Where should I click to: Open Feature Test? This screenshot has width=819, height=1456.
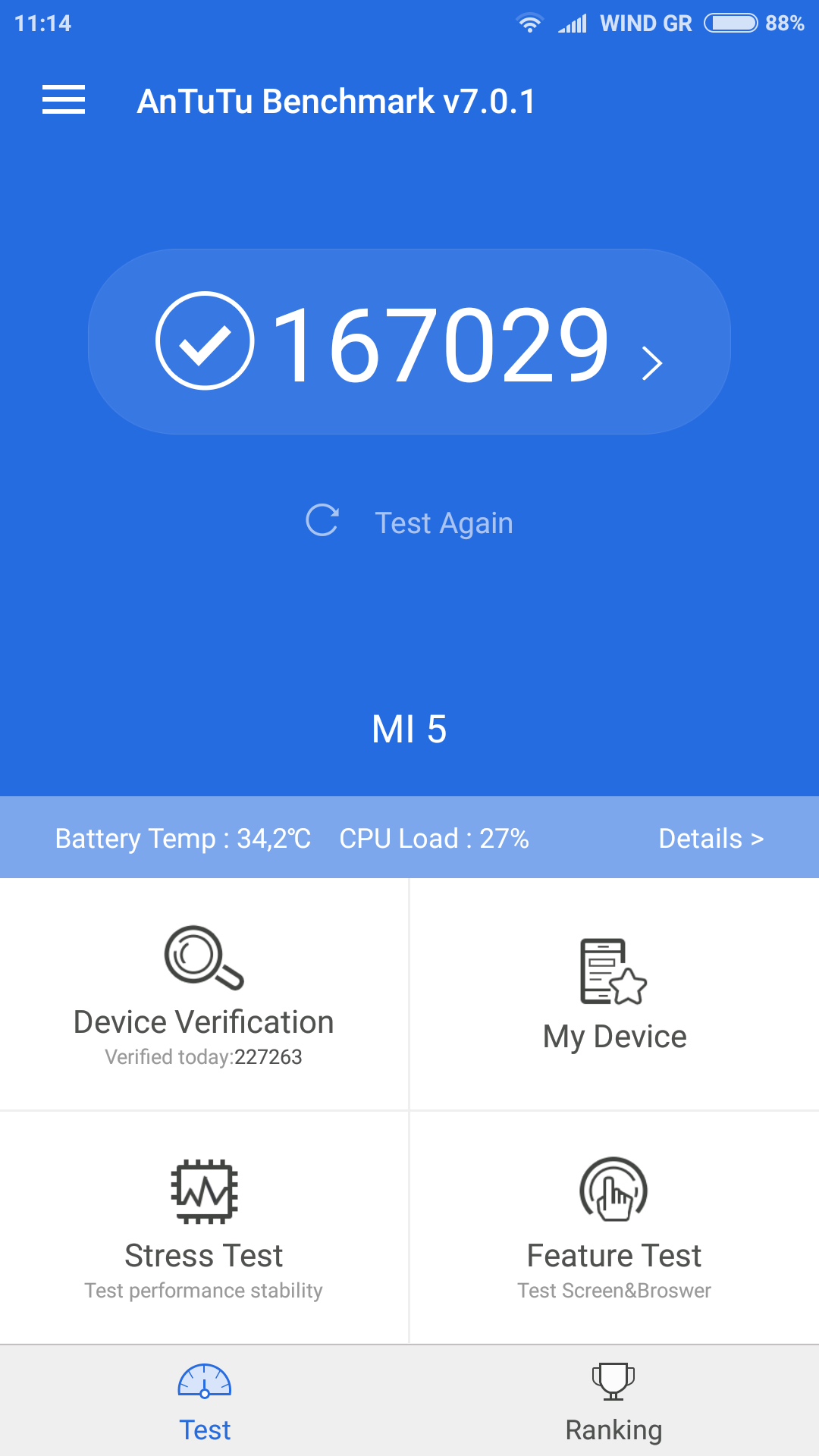[614, 1228]
